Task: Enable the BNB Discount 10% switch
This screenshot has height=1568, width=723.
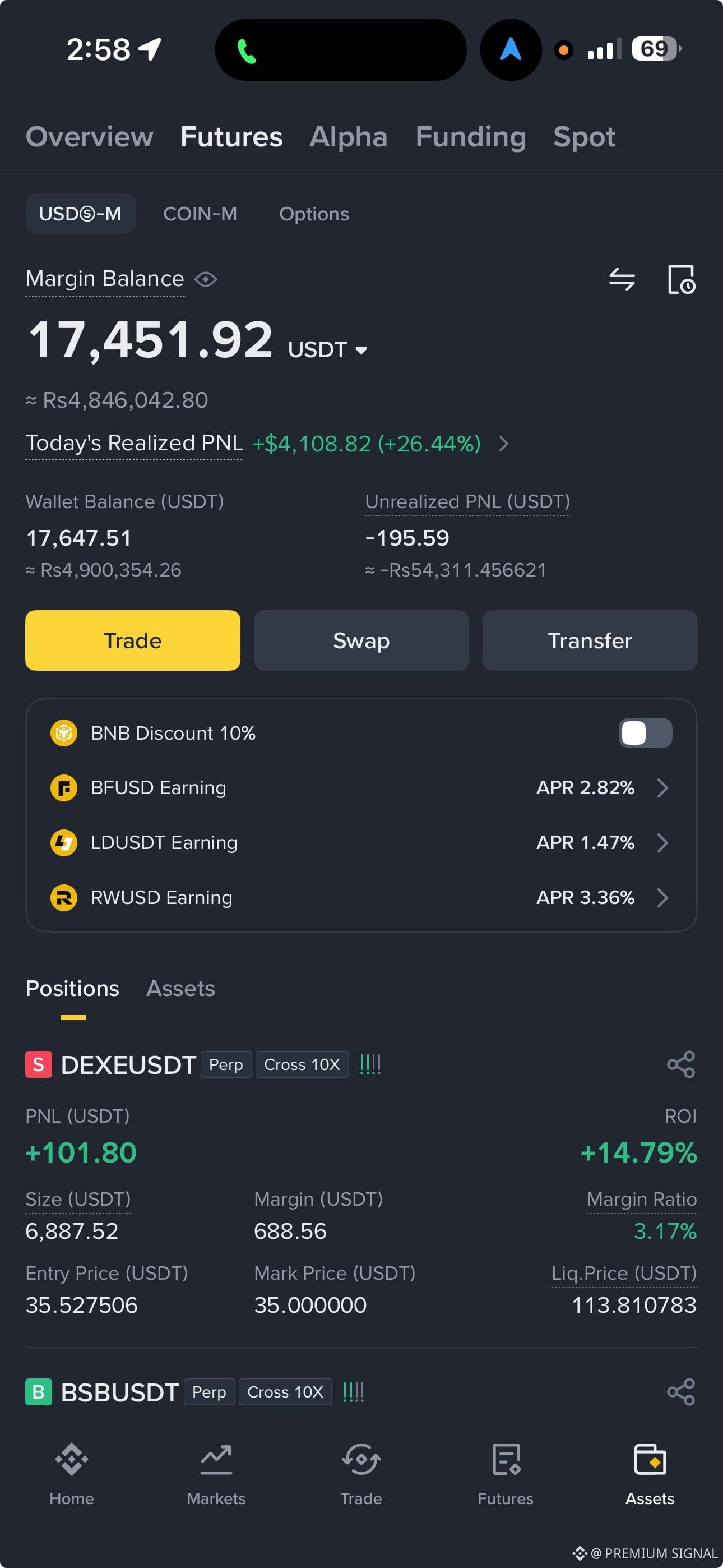Action: [645, 733]
